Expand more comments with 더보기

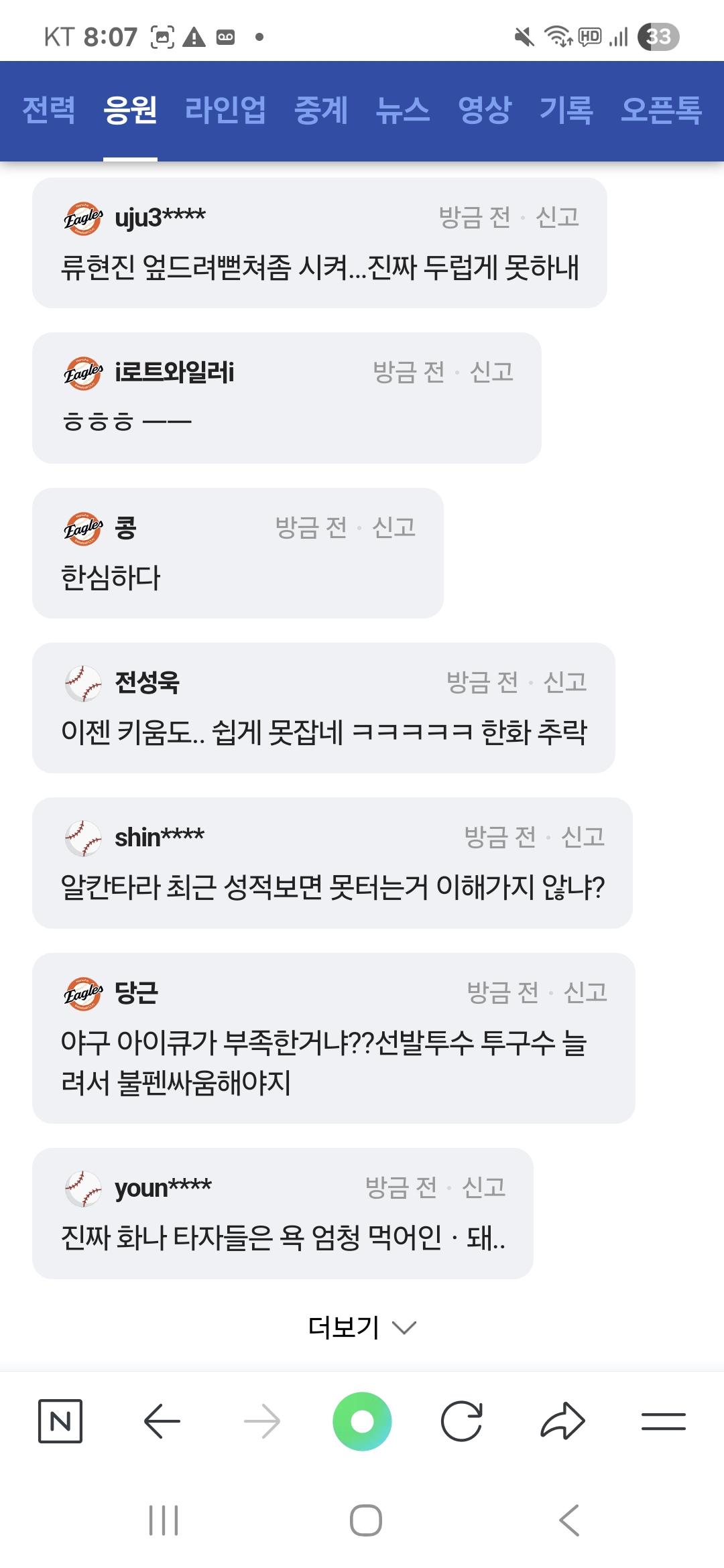pyautogui.click(x=362, y=1327)
